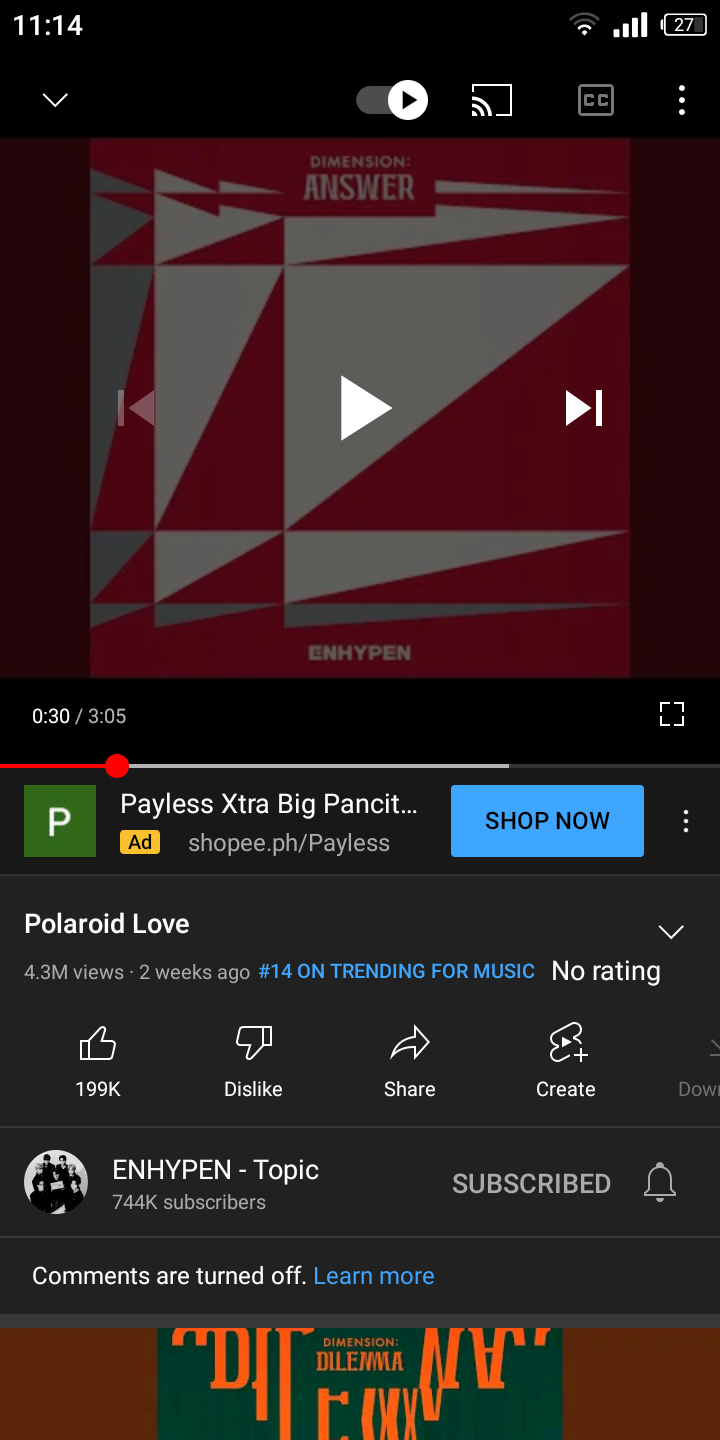This screenshot has width=720, height=1440.
Task: Open #14 on Trending for Music
Action: point(396,971)
